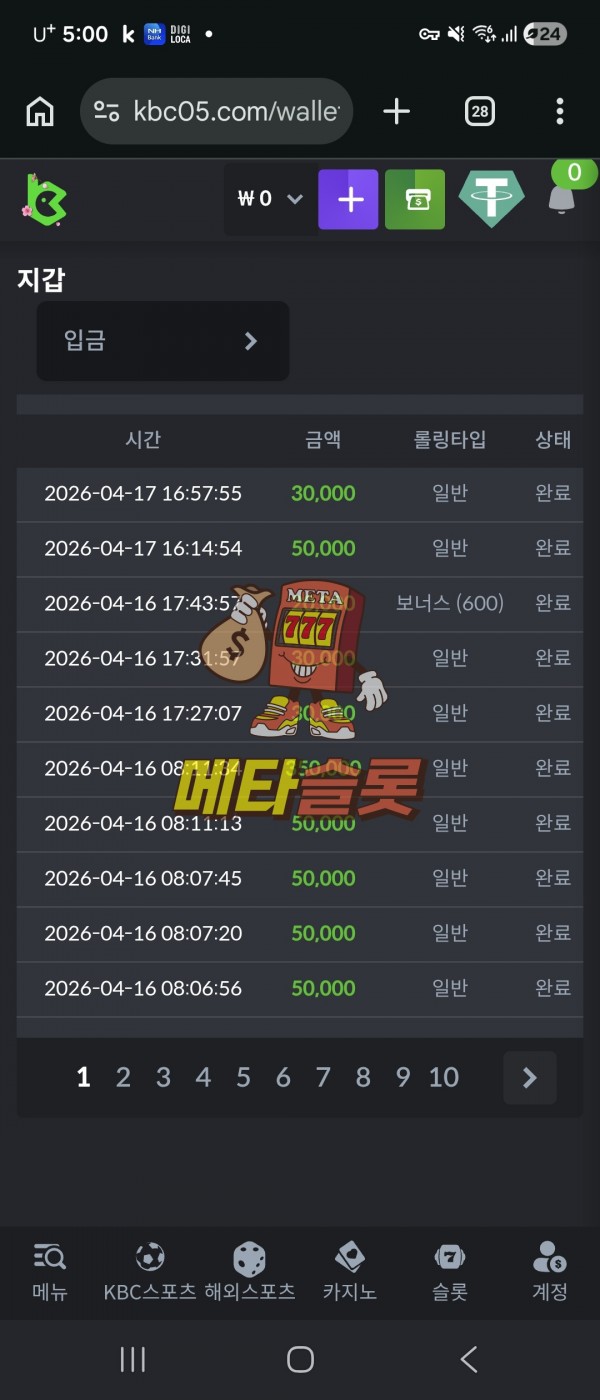
Task: Switch to the 카지노 tab
Action: 349,1272
